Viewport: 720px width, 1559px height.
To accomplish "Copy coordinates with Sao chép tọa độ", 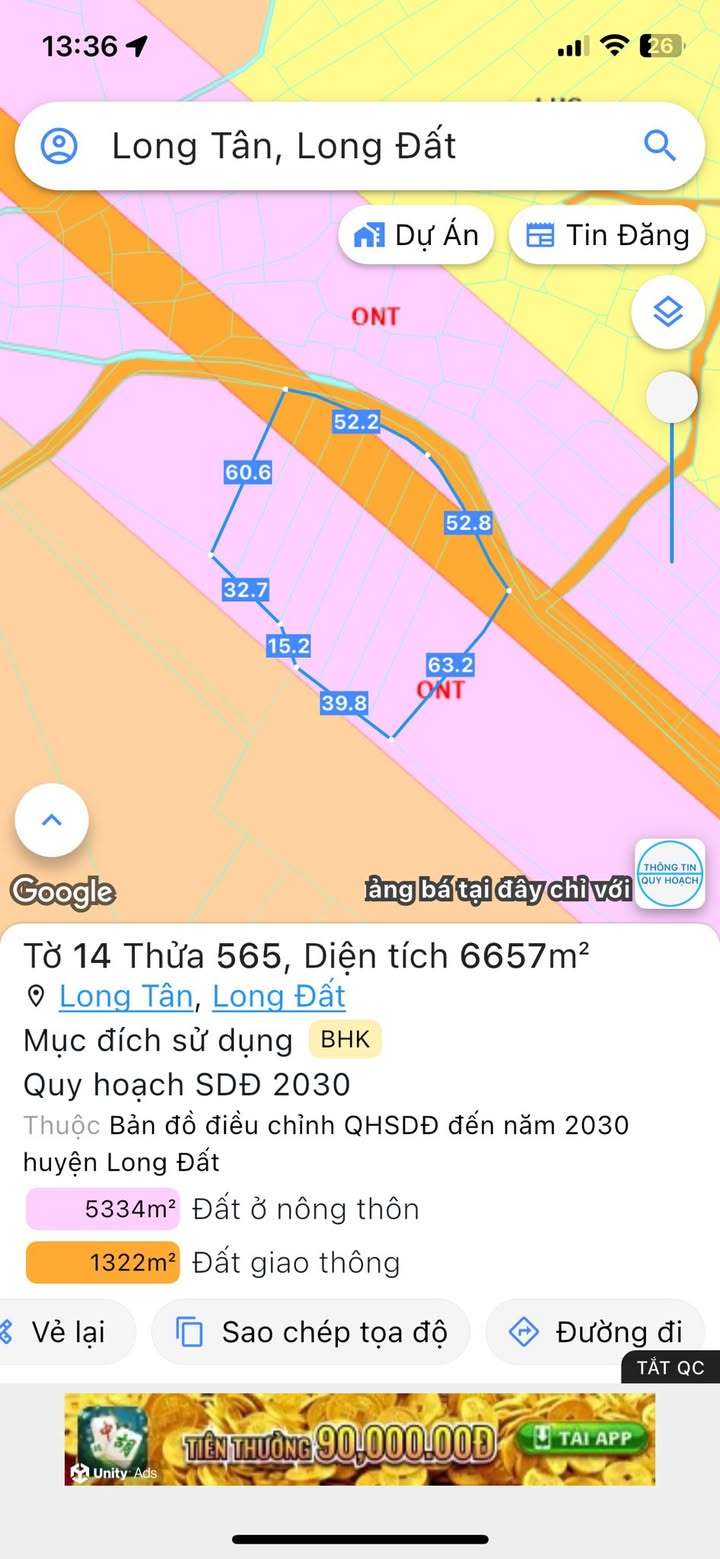I will [310, 1332].
